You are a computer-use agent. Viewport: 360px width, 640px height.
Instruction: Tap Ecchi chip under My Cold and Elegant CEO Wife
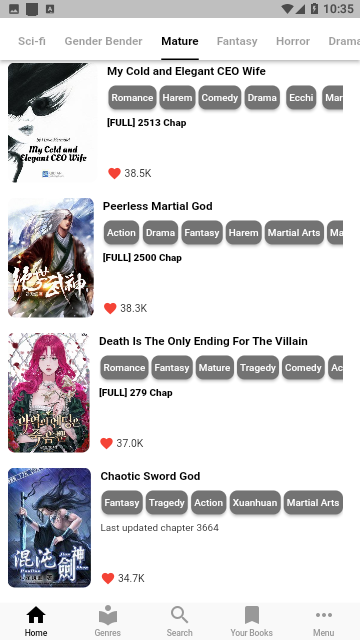click(x=301, y=98)
